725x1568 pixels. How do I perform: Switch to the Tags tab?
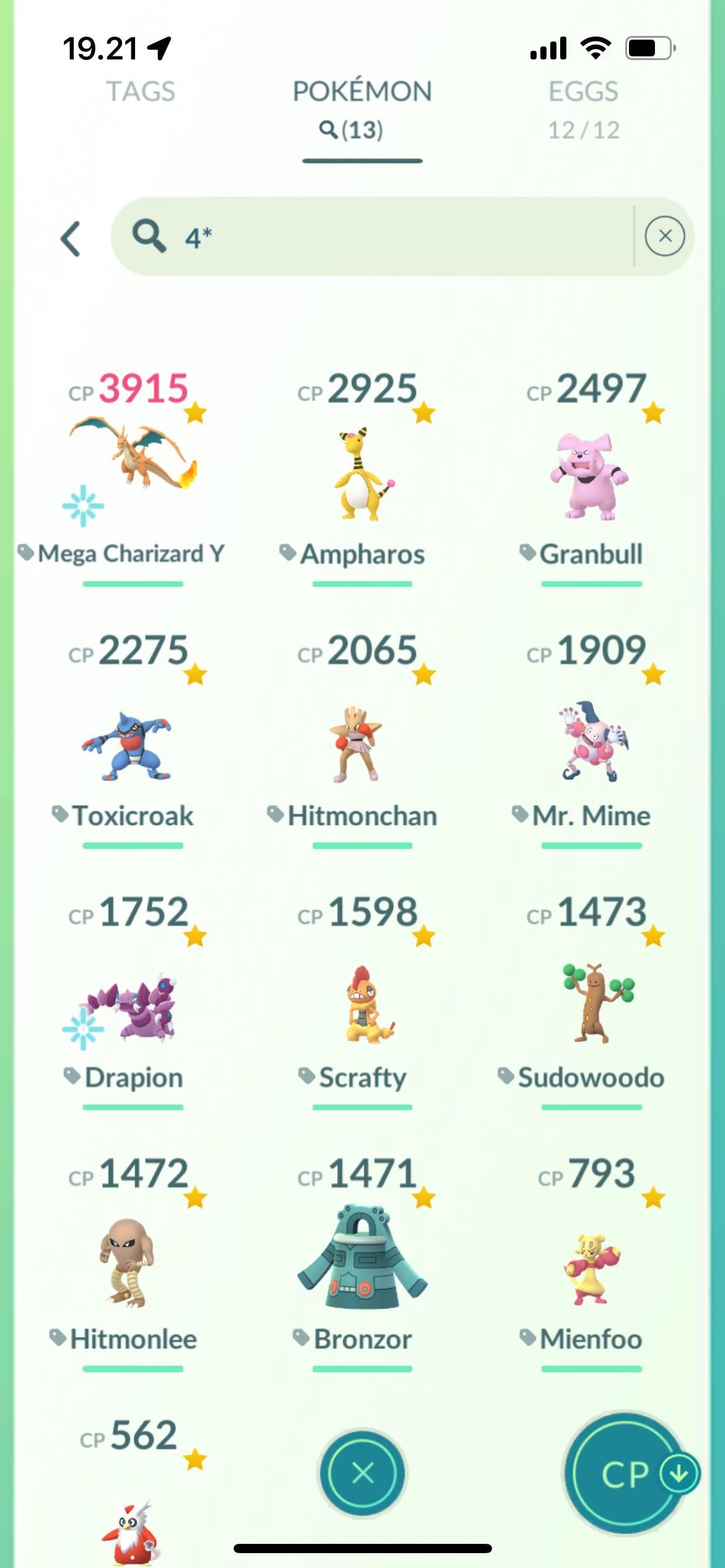coord(141,92)
